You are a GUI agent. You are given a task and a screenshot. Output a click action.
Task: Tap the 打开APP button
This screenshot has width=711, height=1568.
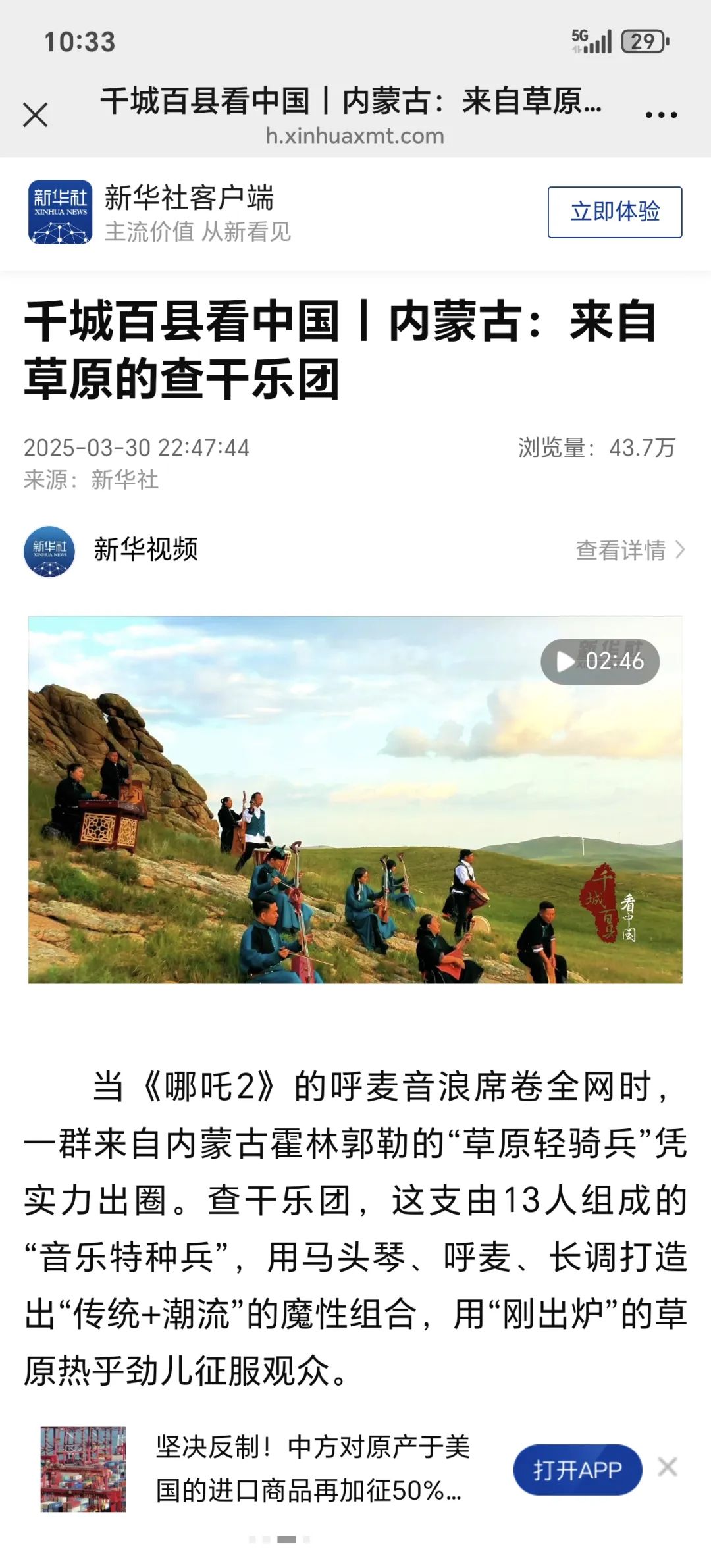(x=577, y=1470)
